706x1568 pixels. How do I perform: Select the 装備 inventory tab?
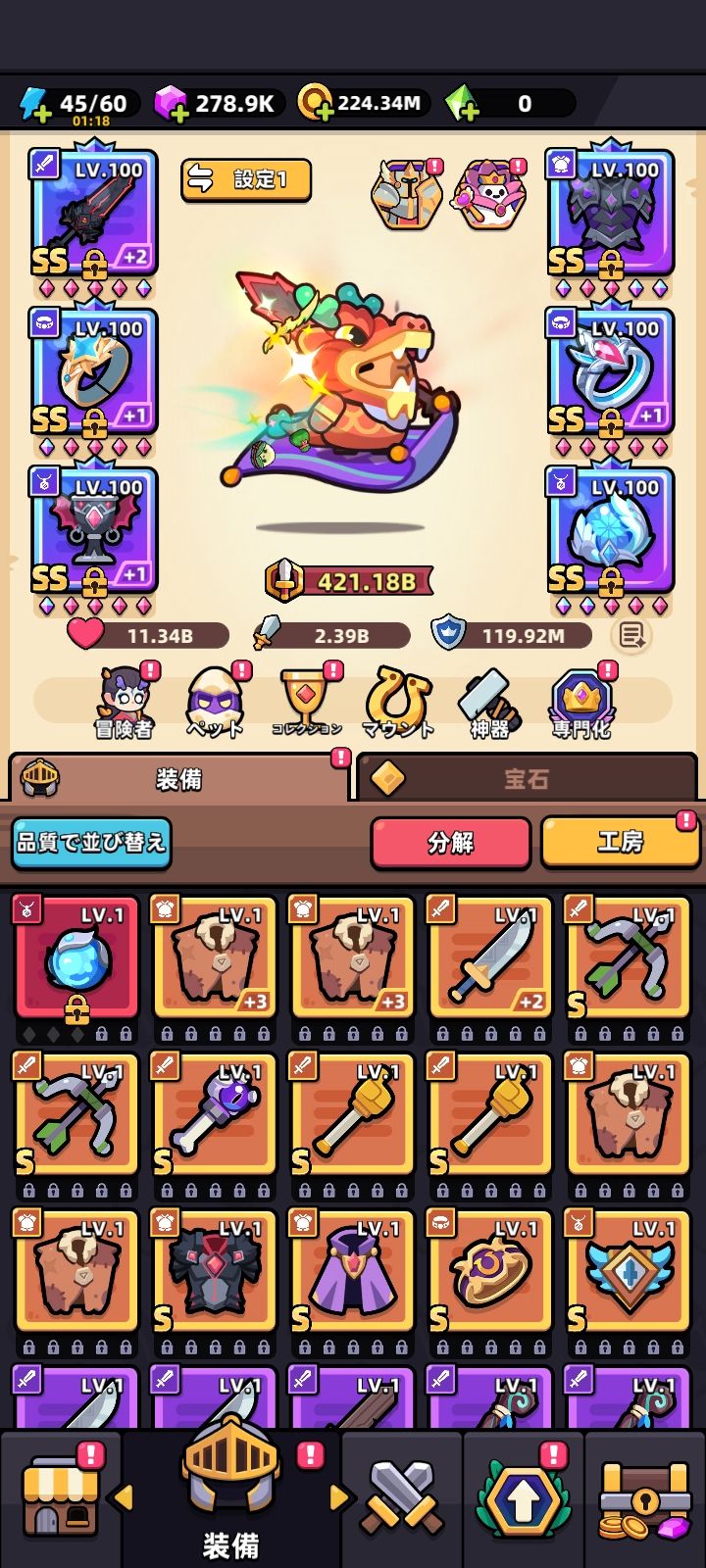pyautogui.click(x=178, y=779)
